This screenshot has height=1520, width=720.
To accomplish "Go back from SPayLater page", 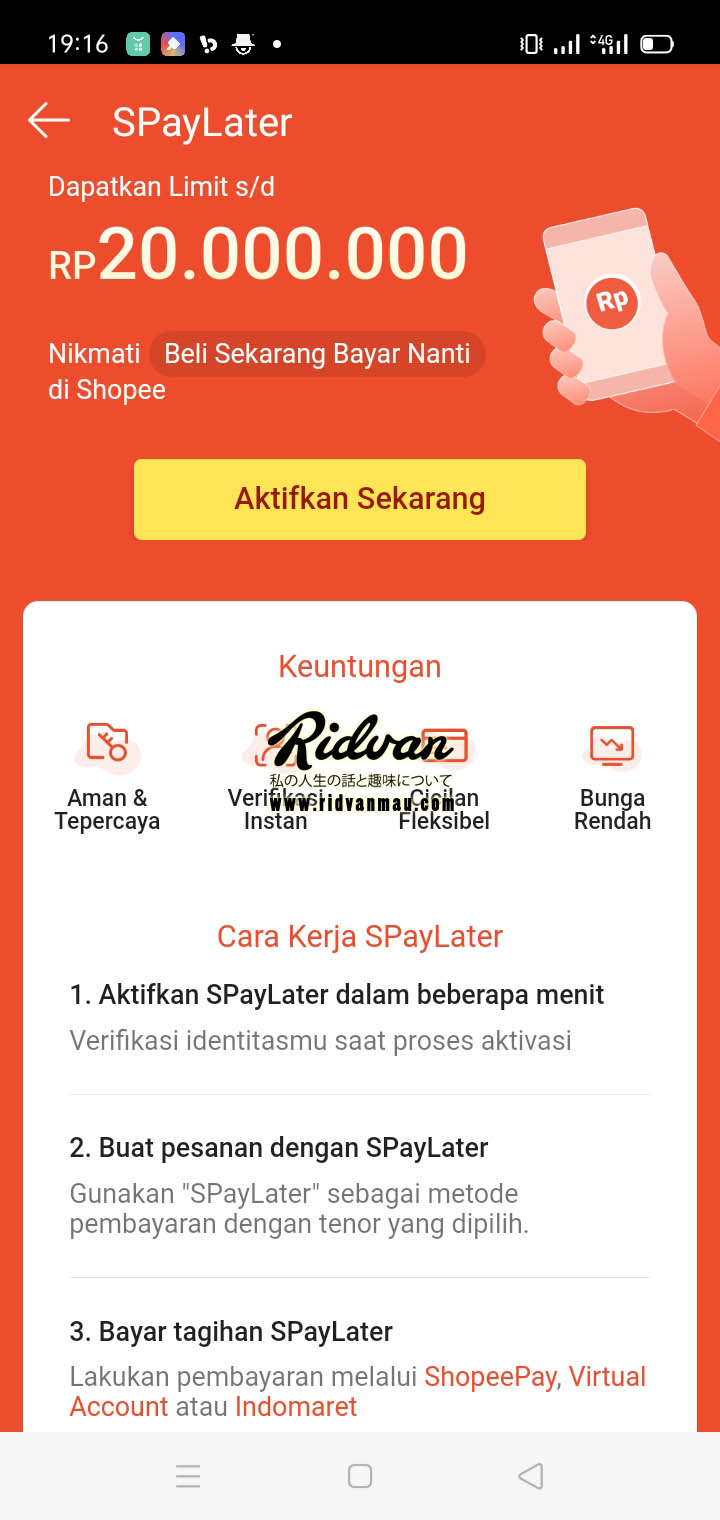I will click(49, 121).
